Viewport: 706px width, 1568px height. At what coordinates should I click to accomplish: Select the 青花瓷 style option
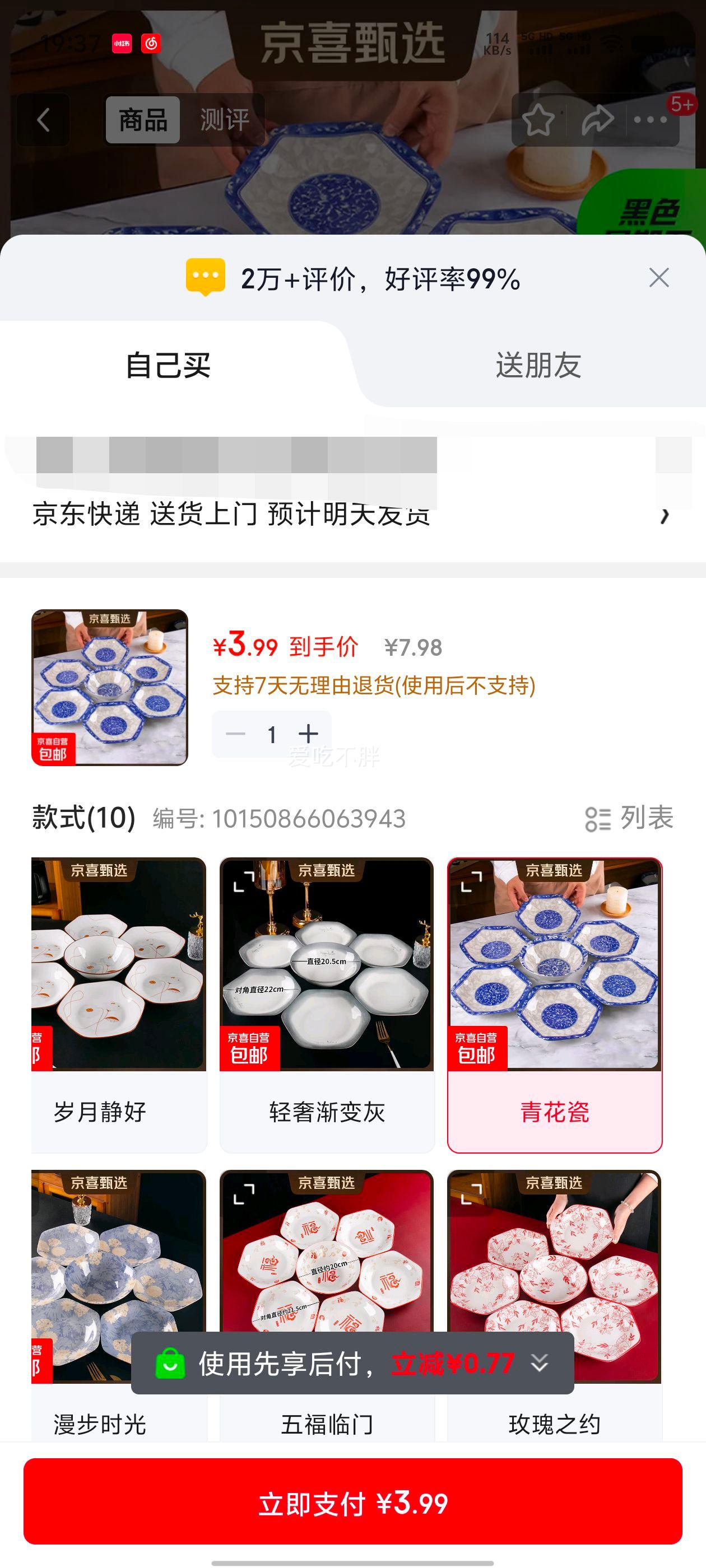pos(554,1004)
